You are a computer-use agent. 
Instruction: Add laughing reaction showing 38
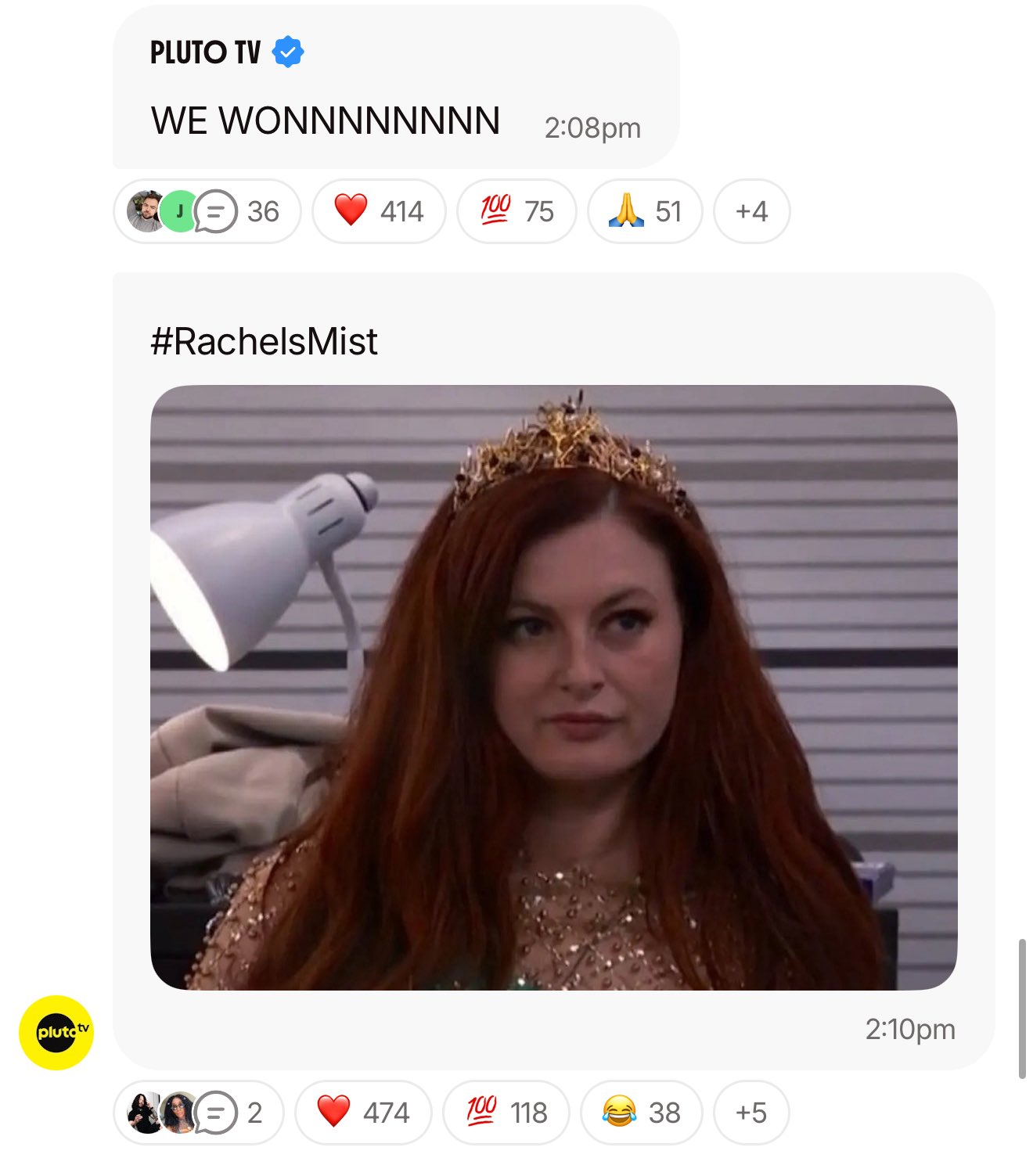641,1112
